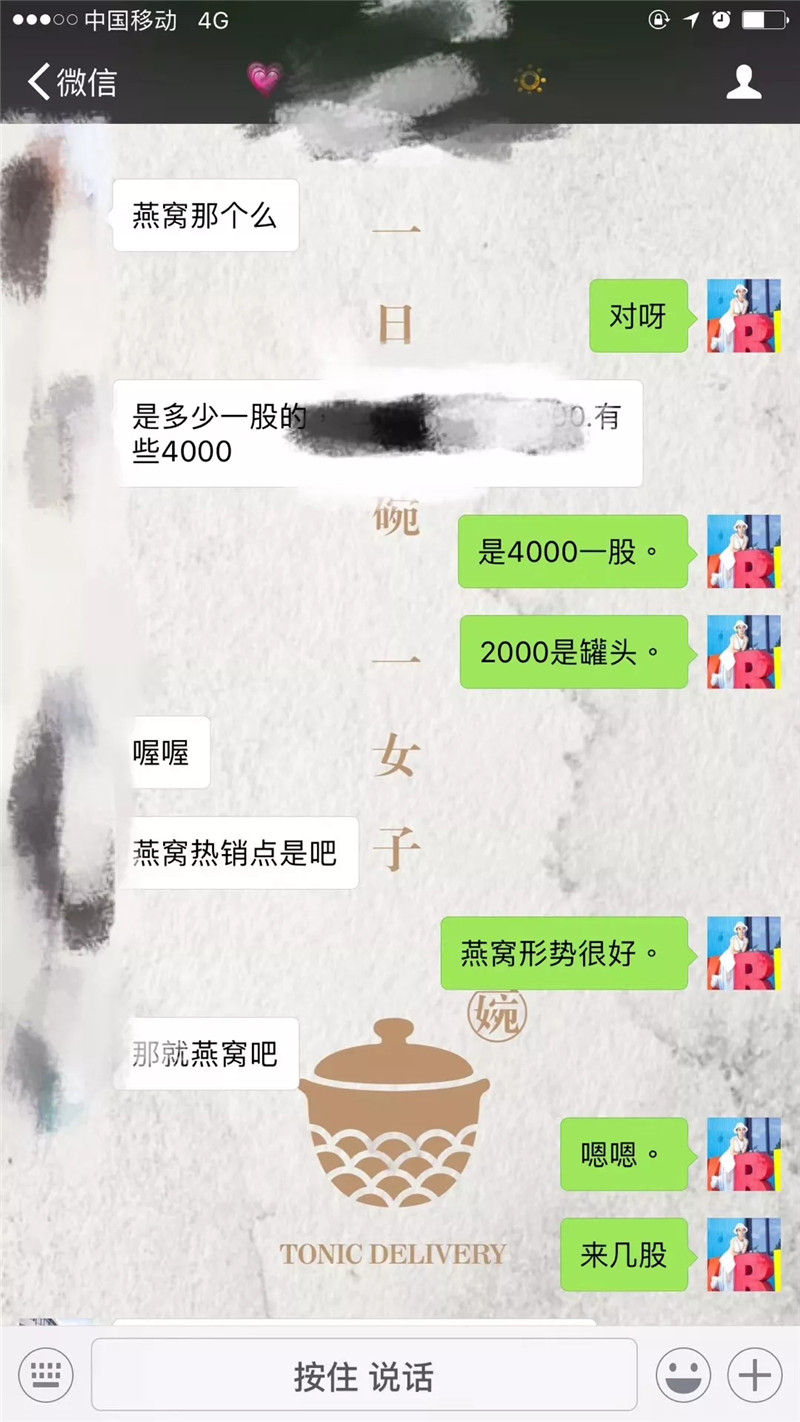Open the chat info profile icon
The image size is (800, 1422).
click(743, 82)
